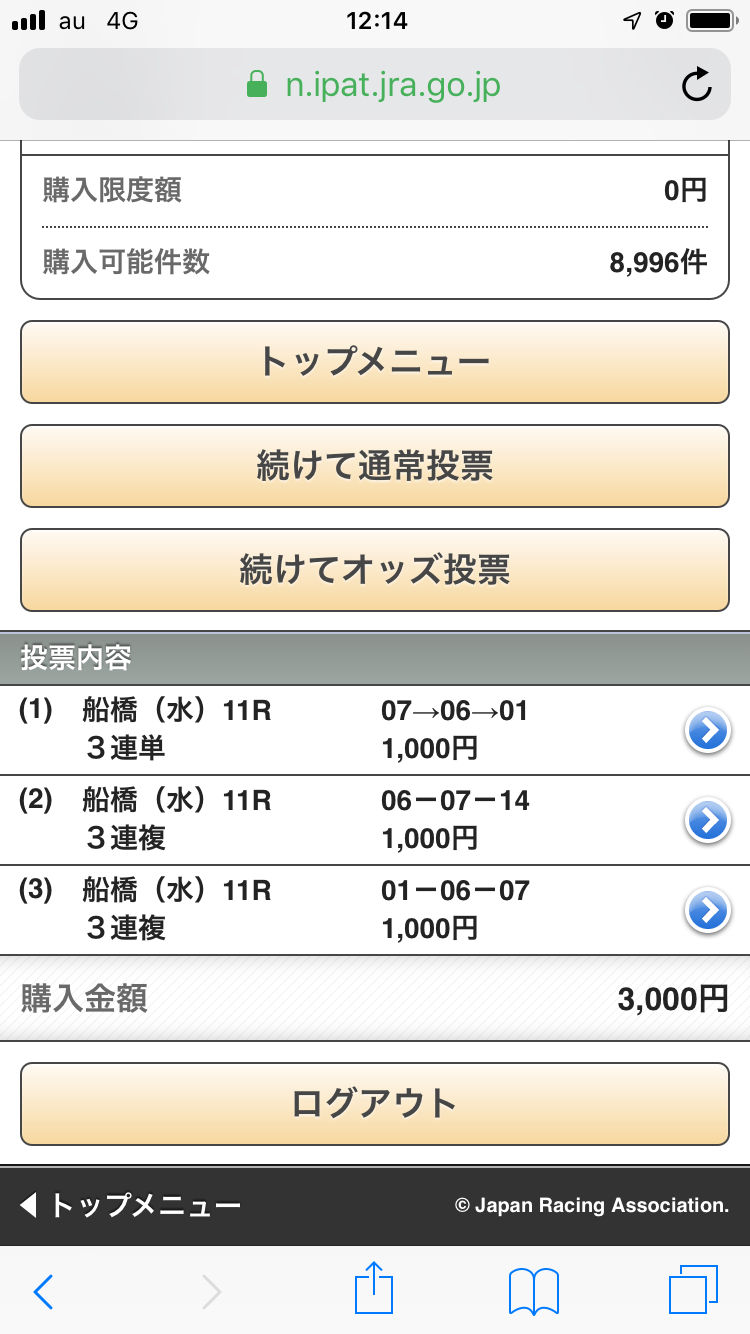Select the 投票内容 section header

375,659
